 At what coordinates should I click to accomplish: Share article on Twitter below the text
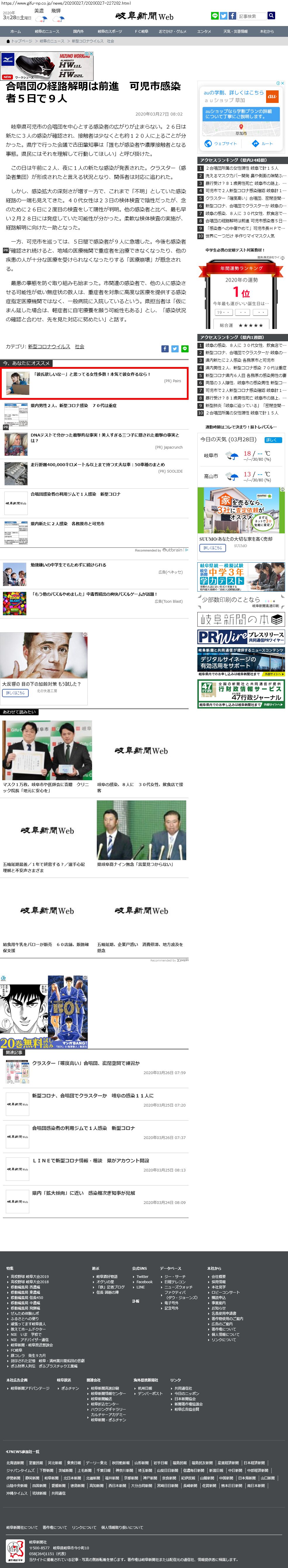[175, 349]
